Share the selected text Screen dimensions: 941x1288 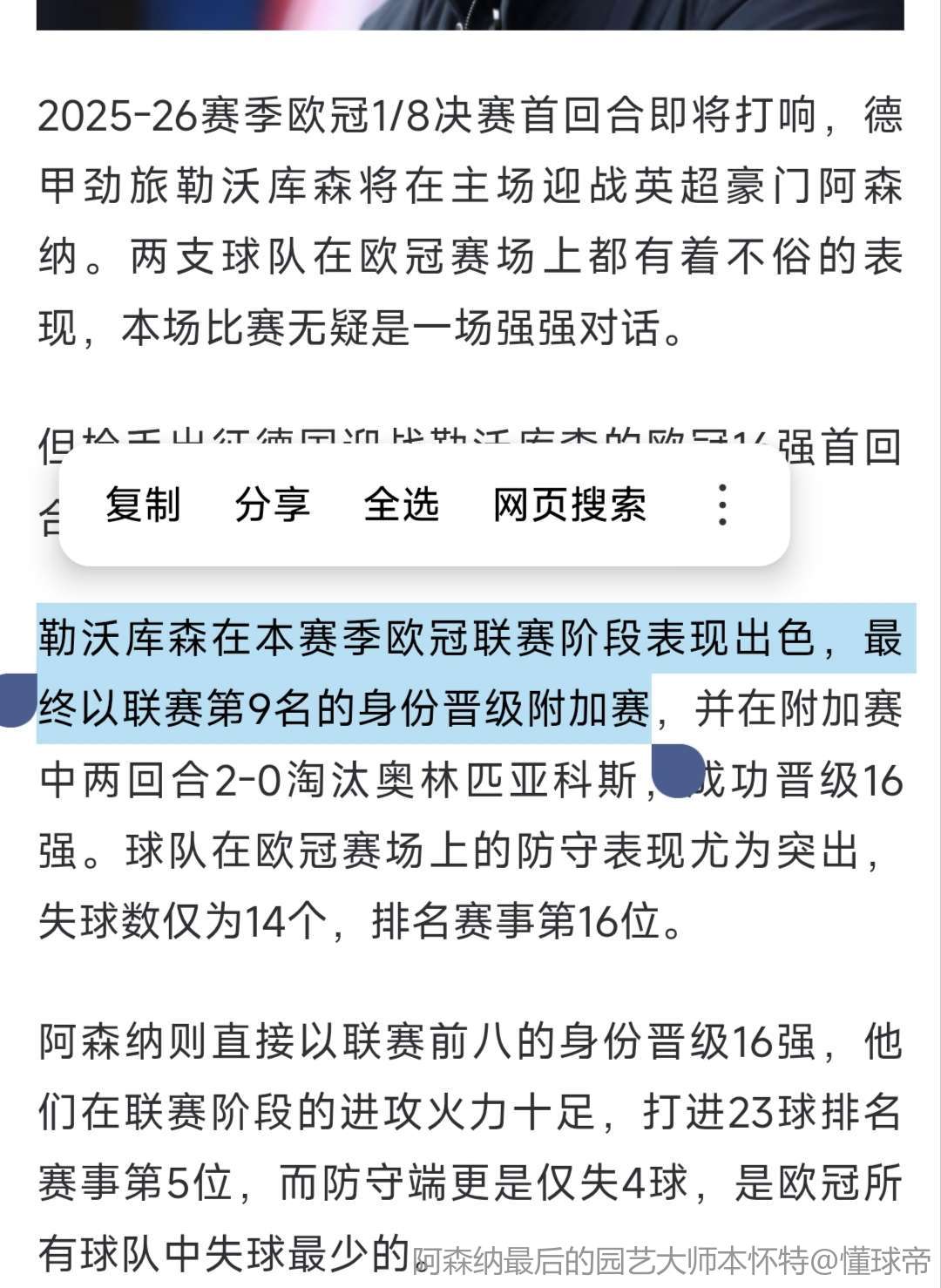[272, 505]
